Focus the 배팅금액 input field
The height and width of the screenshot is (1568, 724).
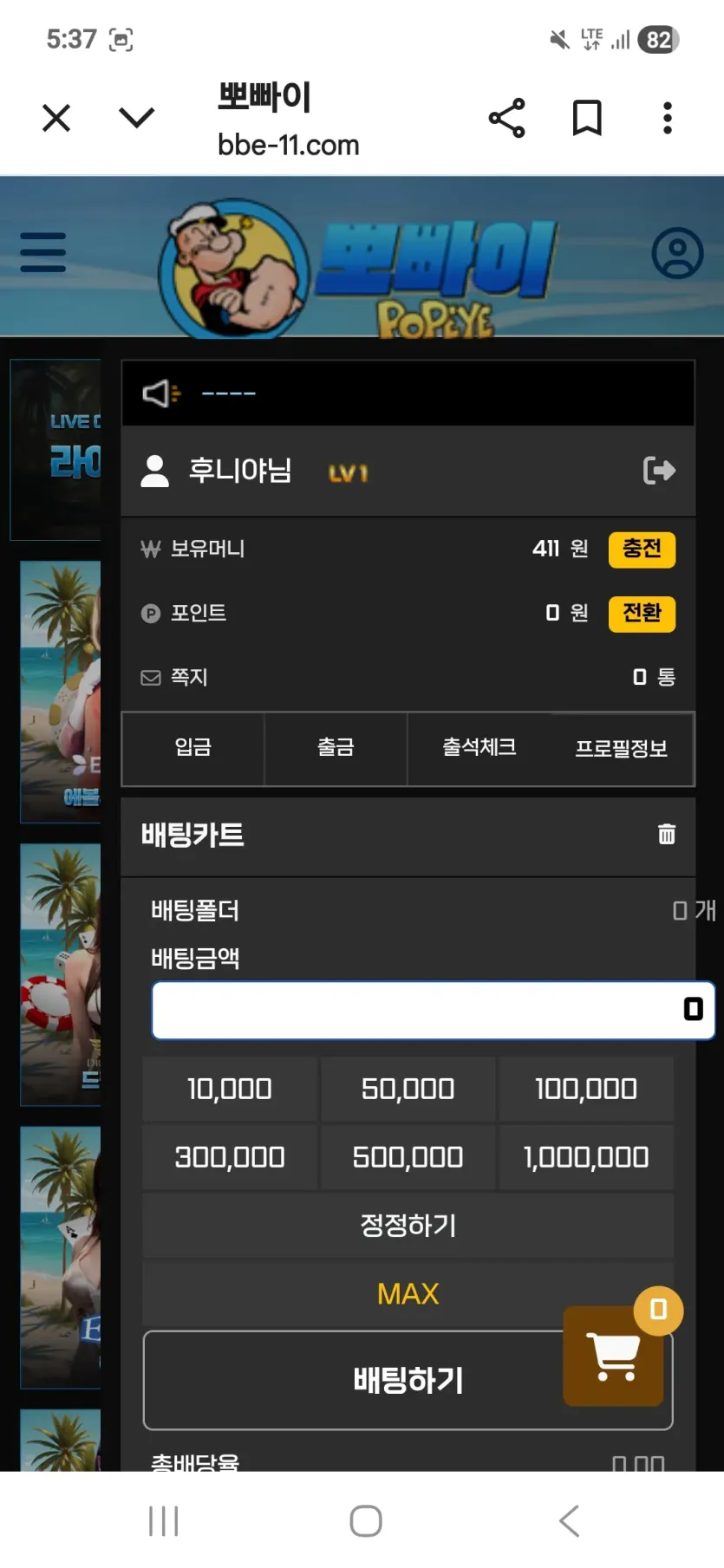coord(433,1010)
